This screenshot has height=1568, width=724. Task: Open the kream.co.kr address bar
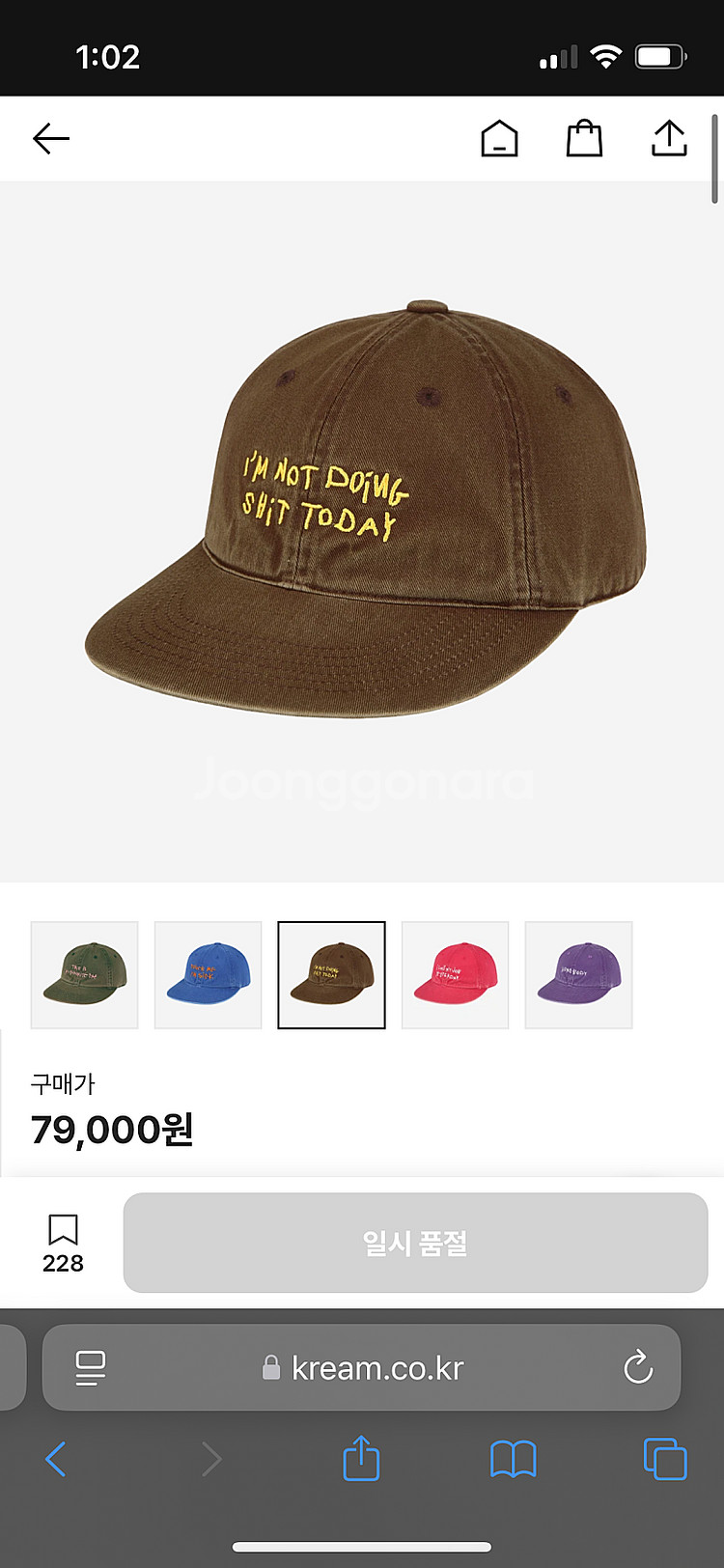pos(376,1368)
